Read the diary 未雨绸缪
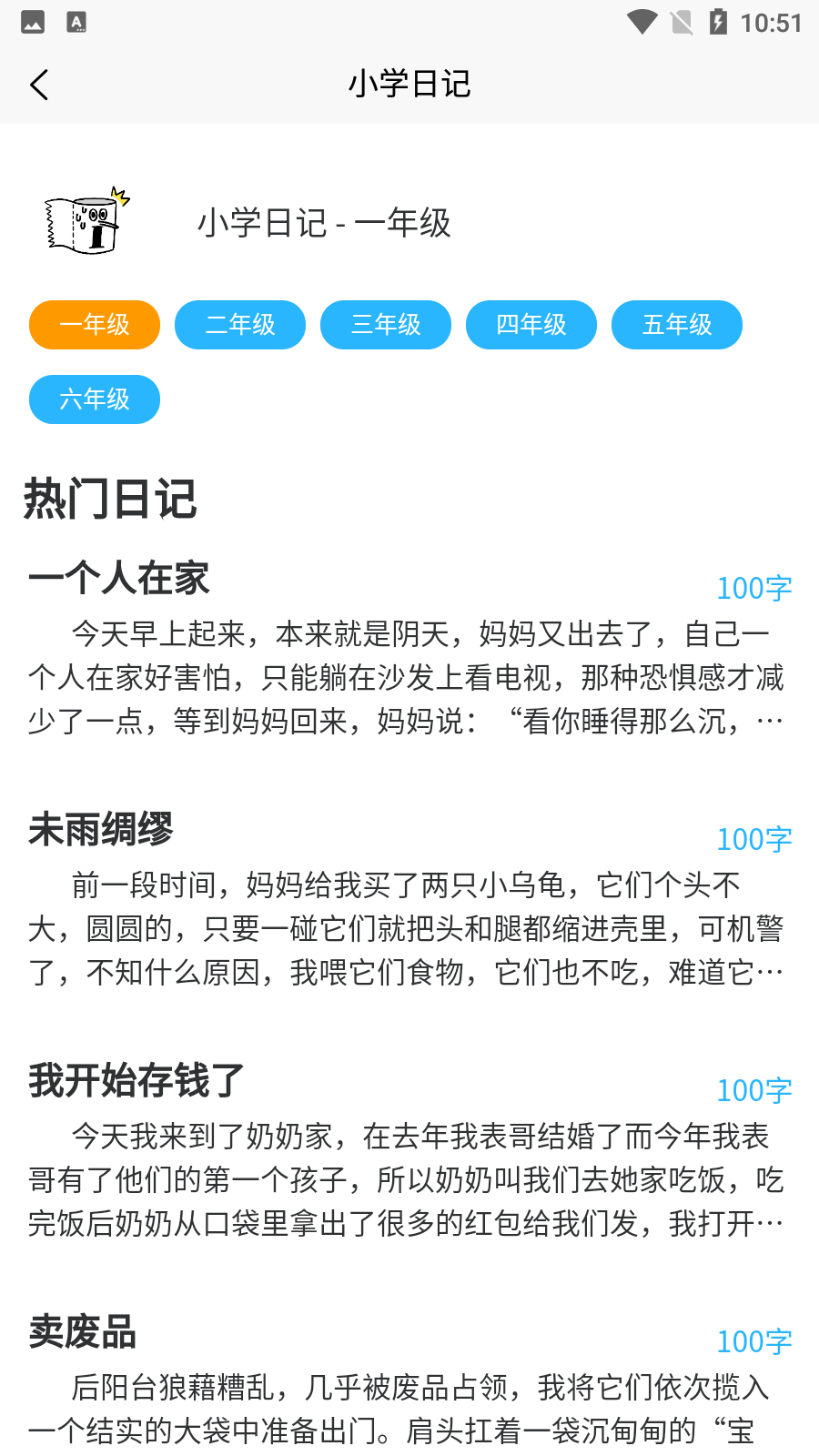The image size is (819, 1456). click(101, 830)
